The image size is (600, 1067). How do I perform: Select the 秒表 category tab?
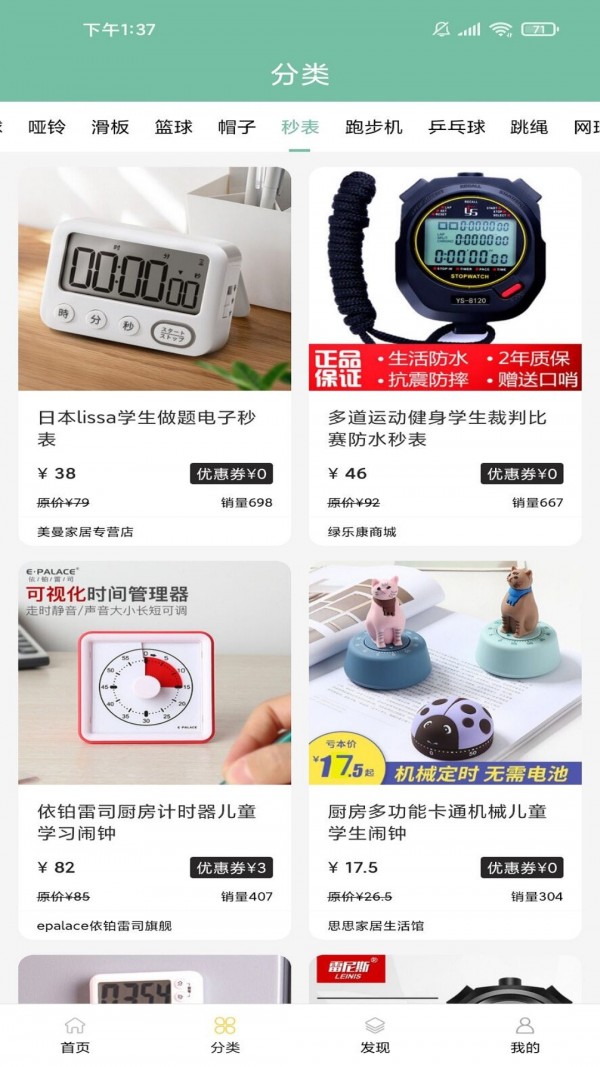300,127
